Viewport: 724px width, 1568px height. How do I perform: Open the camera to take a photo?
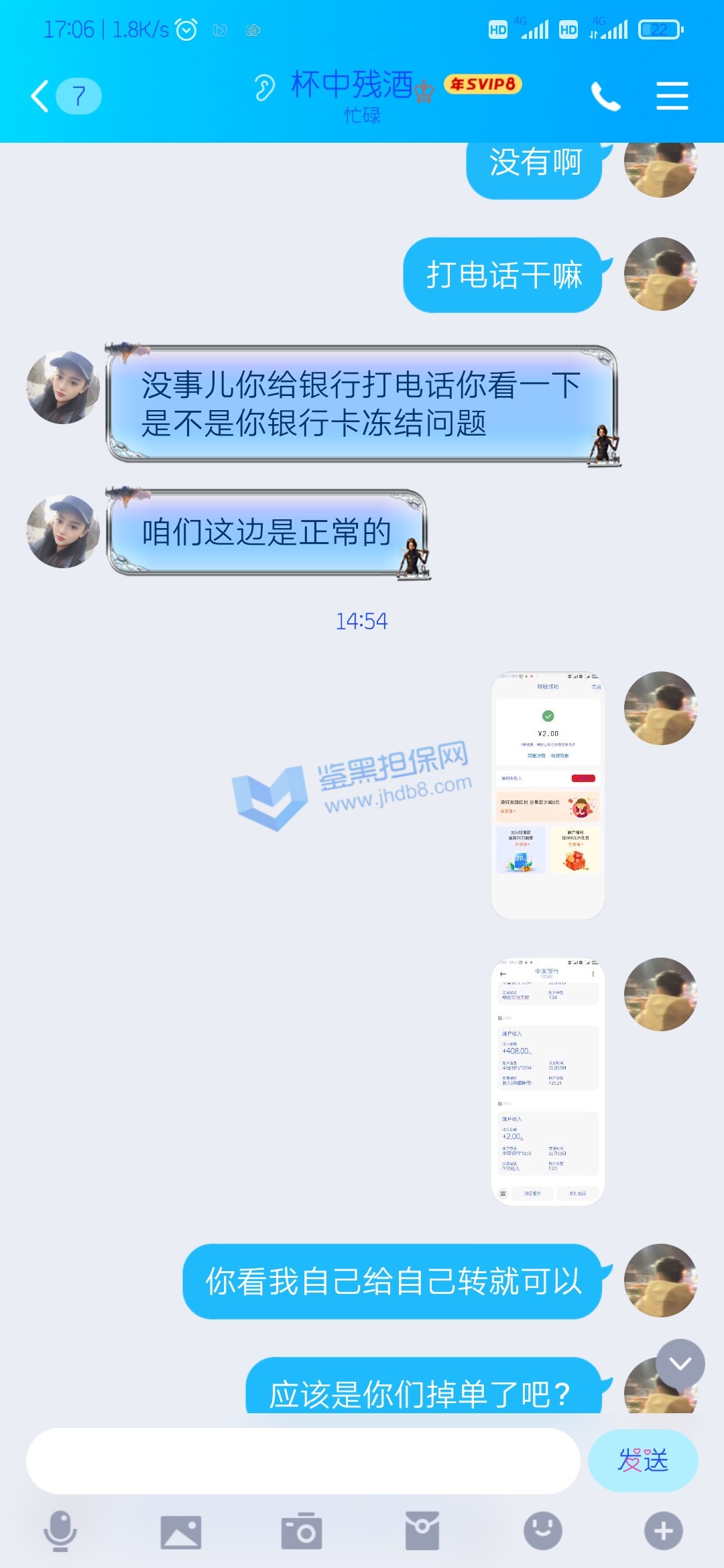(302, 1531)
